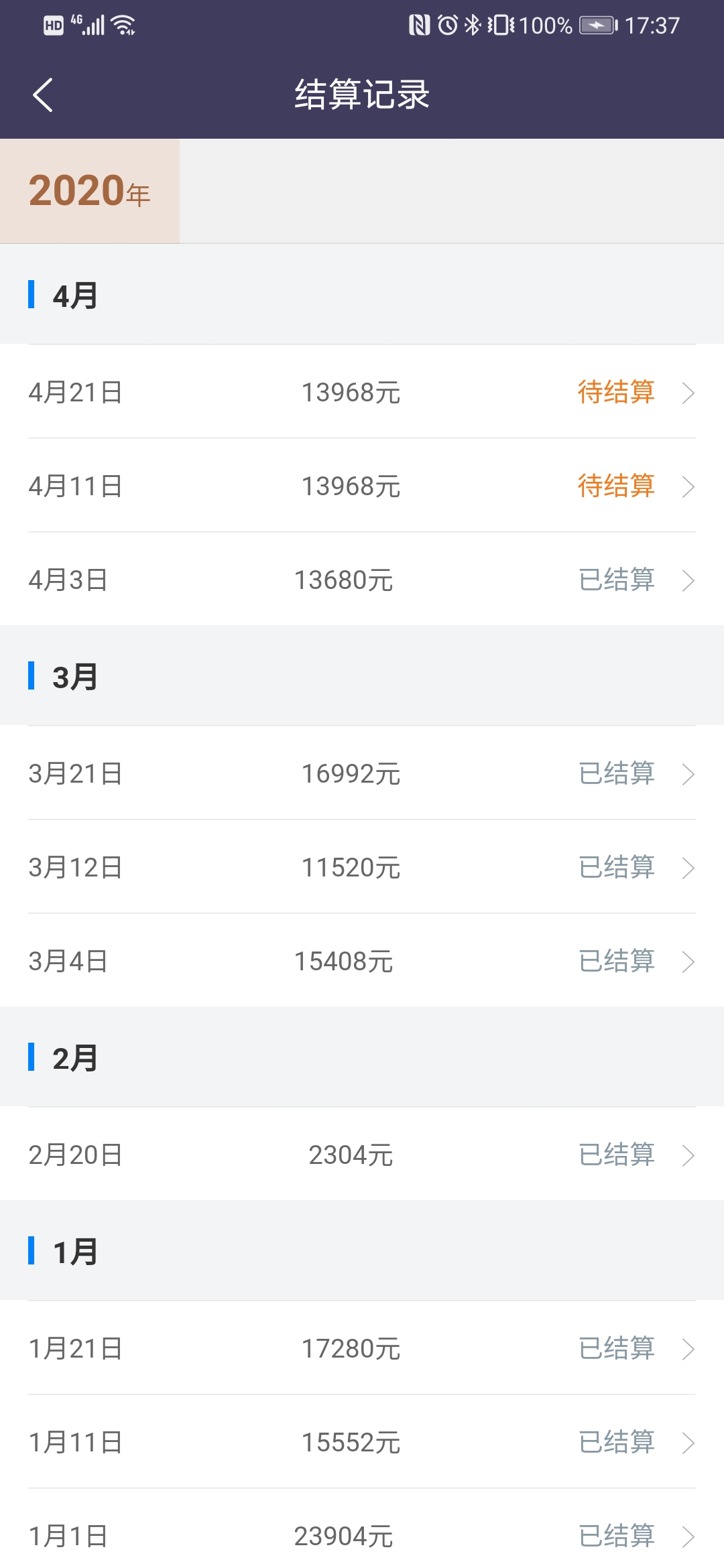724x1568 pixels.
Task: Expand details for the 3月21日 entry
Action: [362, 775]
